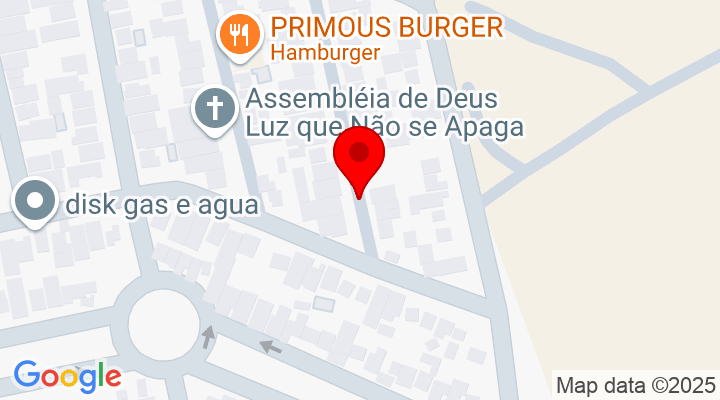
Task: Open the PRIMOUS BURGER restaurant marker
Action: click(x=238, y=36)
